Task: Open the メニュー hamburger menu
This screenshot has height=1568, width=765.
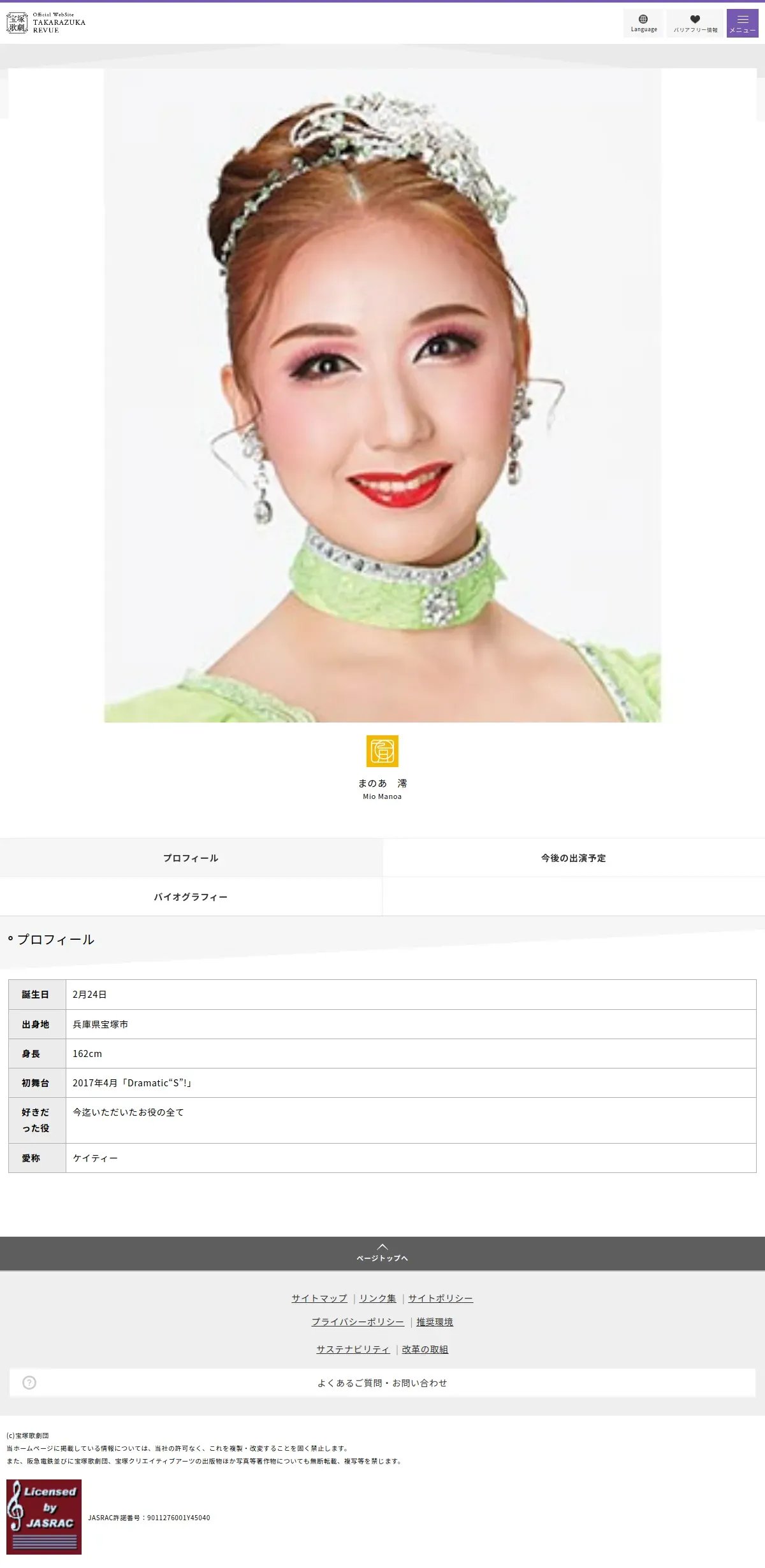Action: 743,24
